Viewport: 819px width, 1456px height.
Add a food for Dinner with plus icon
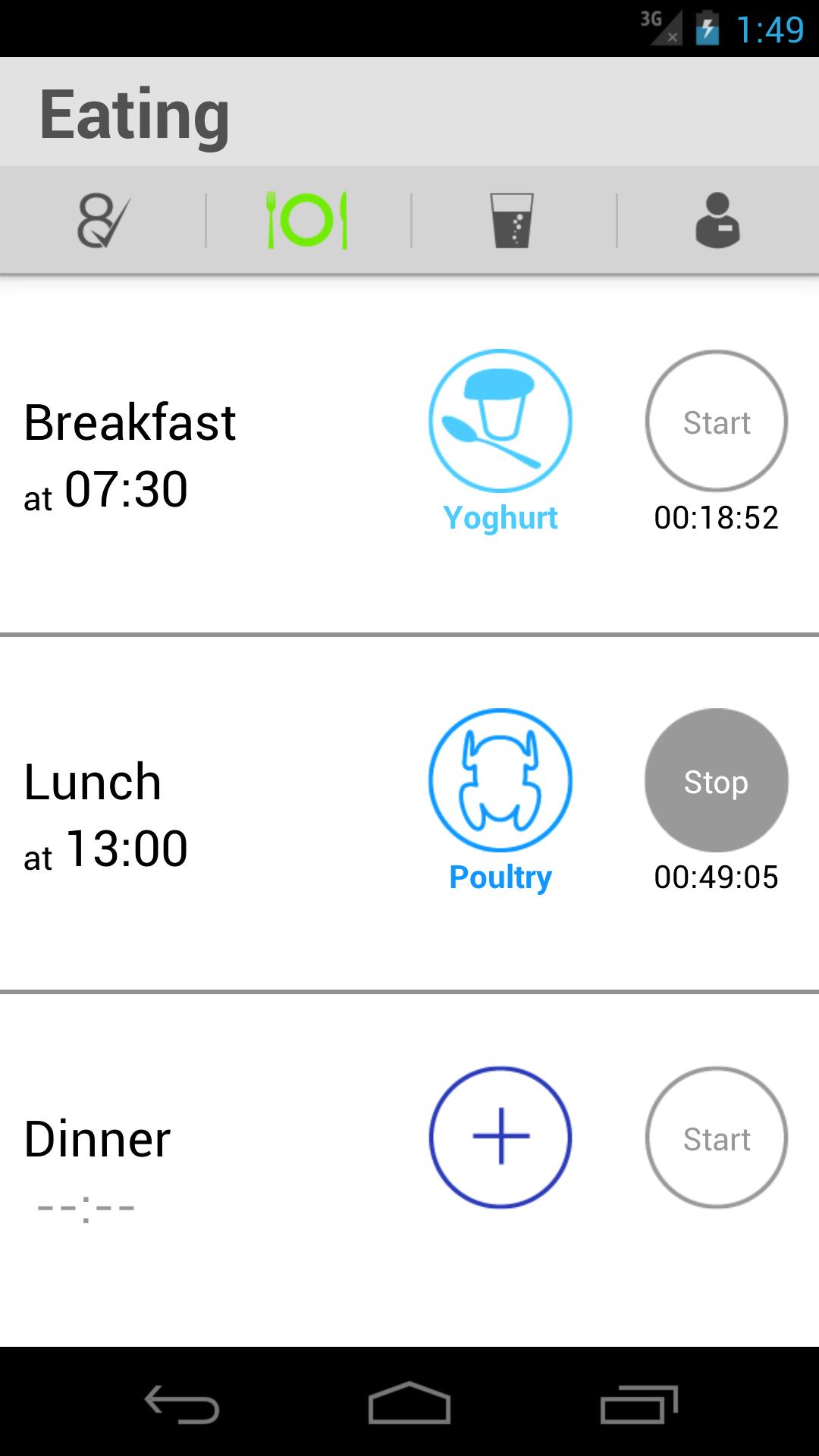pos(500,1137)
